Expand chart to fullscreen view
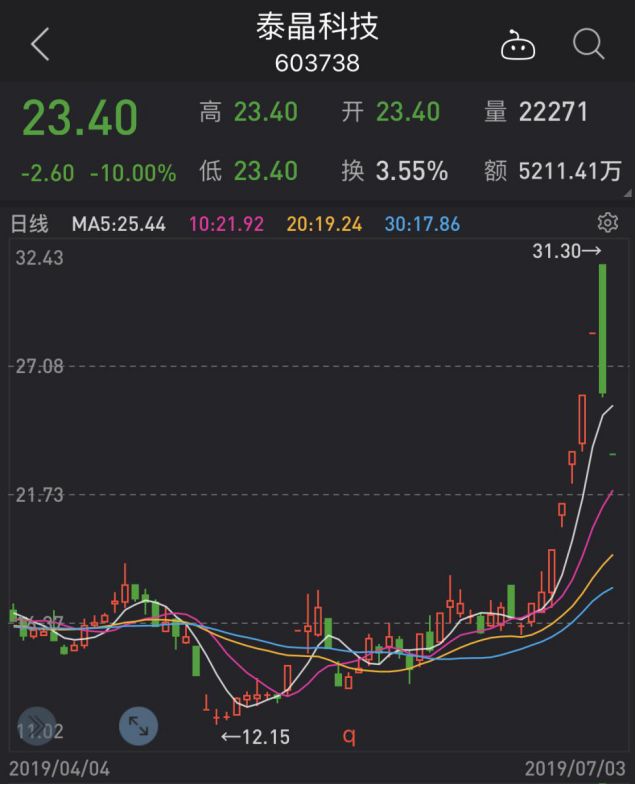The width and height of the screenshot is (636, 785). [139, 726]
